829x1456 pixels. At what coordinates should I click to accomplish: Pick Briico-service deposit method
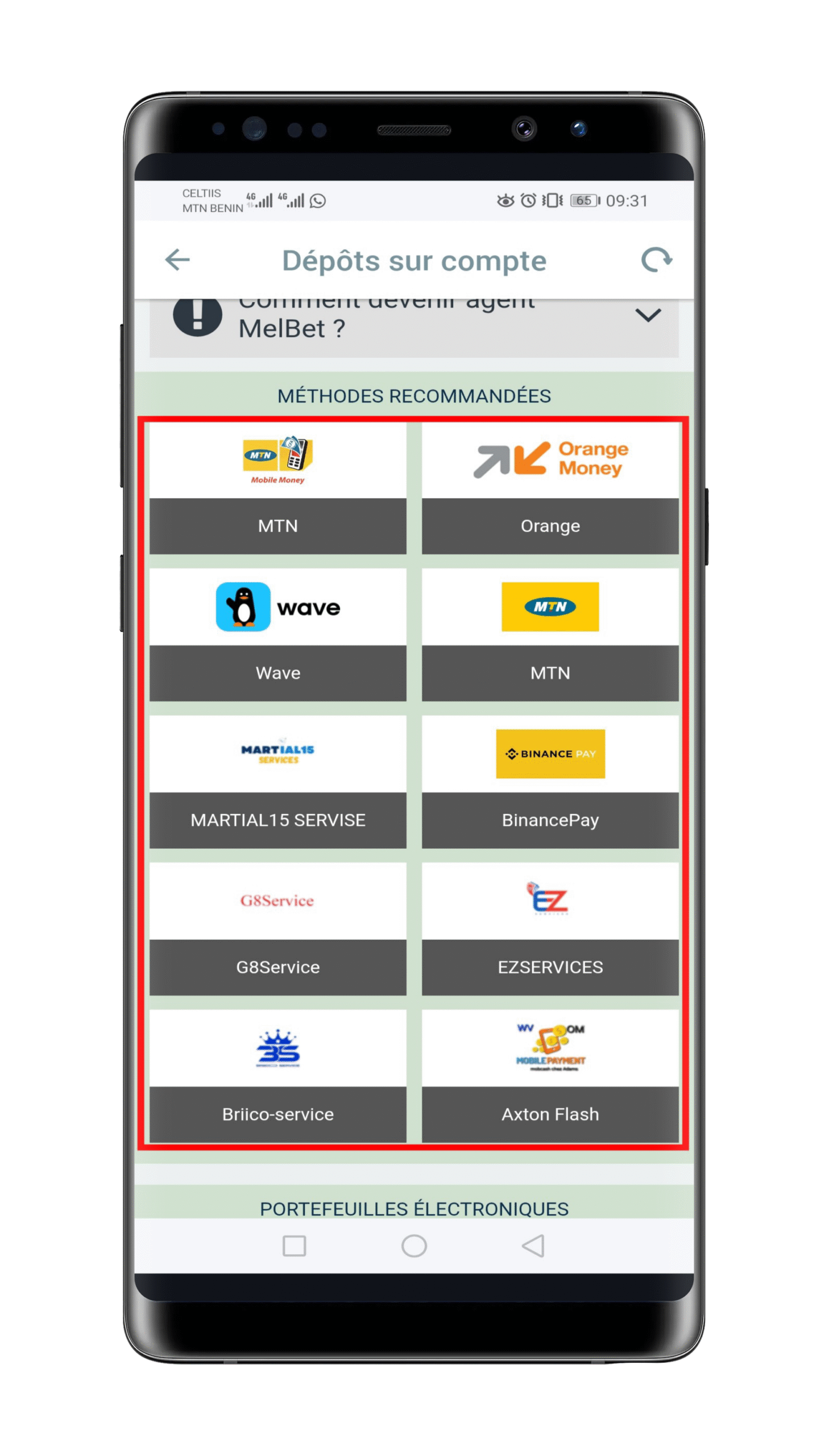pos(278,1075)
